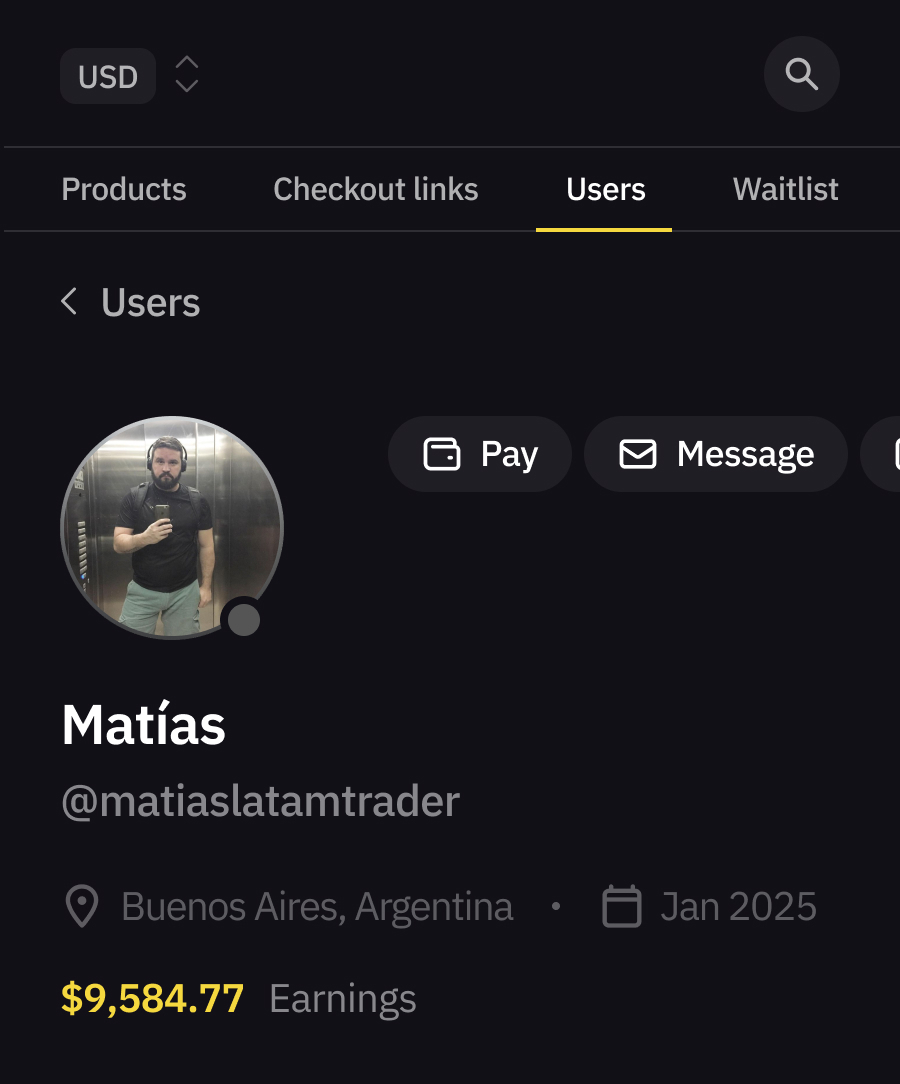This screenshot has width=900, height=1084.
Task: Send Matías a message
Action: (x=716, y=454)
